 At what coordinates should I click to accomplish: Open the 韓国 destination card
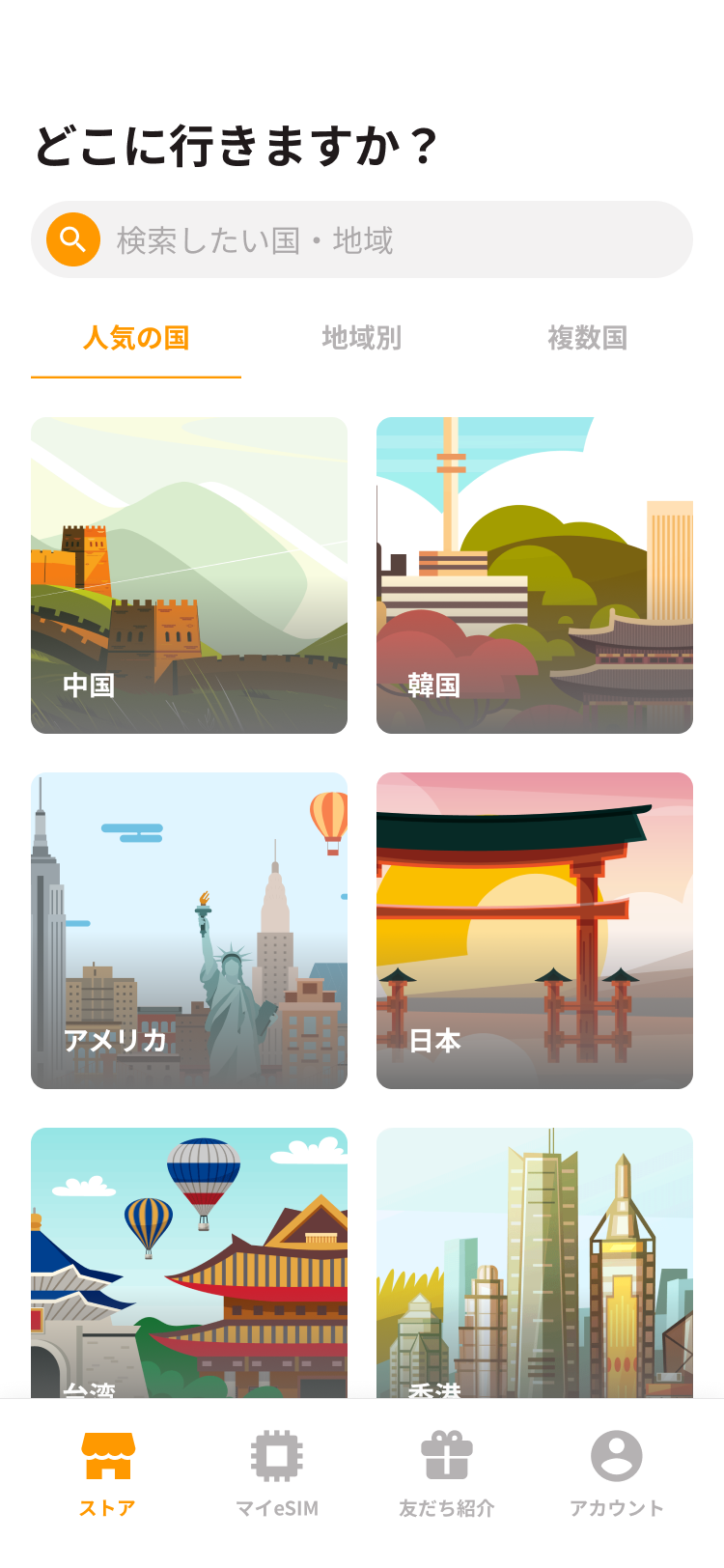[534, 574]
